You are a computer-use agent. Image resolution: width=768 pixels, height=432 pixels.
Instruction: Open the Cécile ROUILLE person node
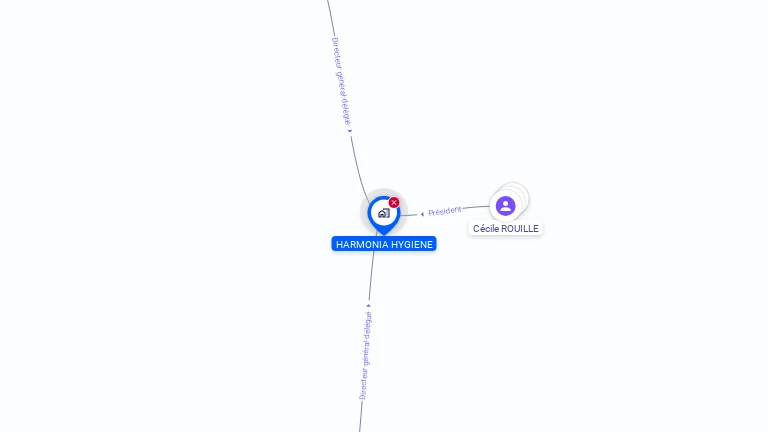[505, 206]
